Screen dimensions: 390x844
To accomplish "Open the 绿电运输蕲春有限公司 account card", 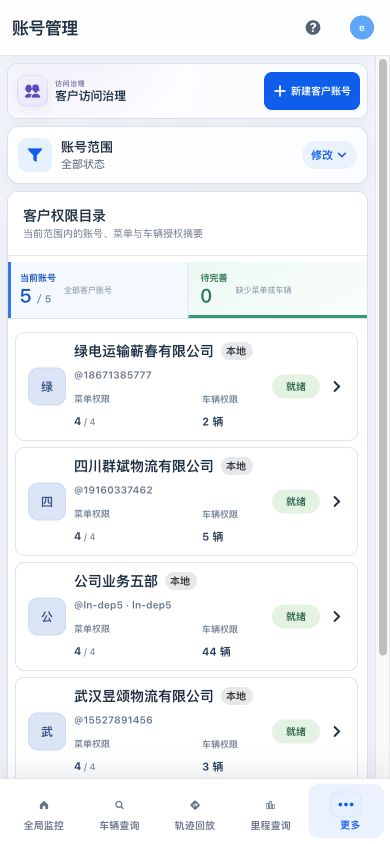I will [186, 386].
